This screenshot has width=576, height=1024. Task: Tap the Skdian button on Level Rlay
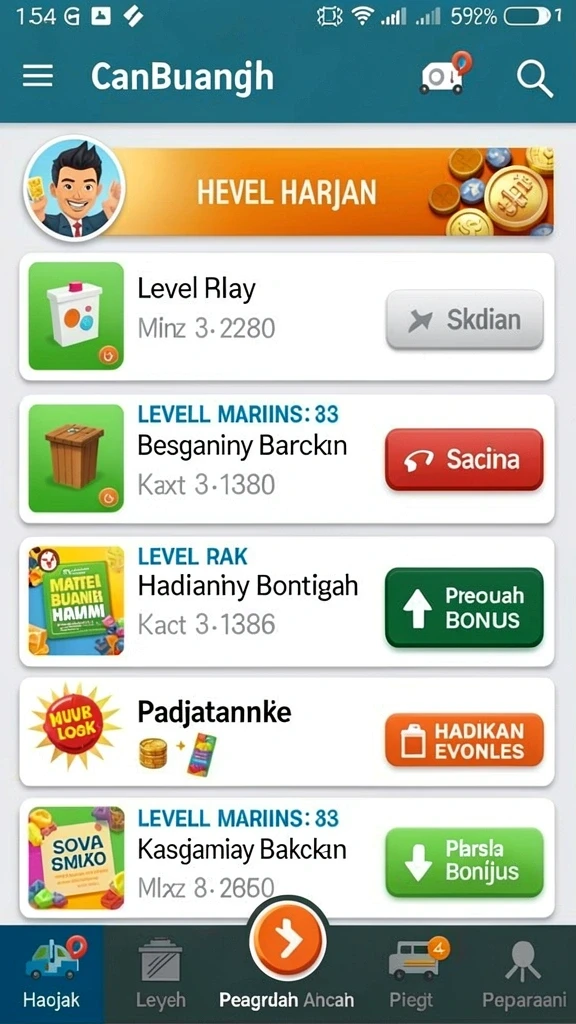point(464,319)
